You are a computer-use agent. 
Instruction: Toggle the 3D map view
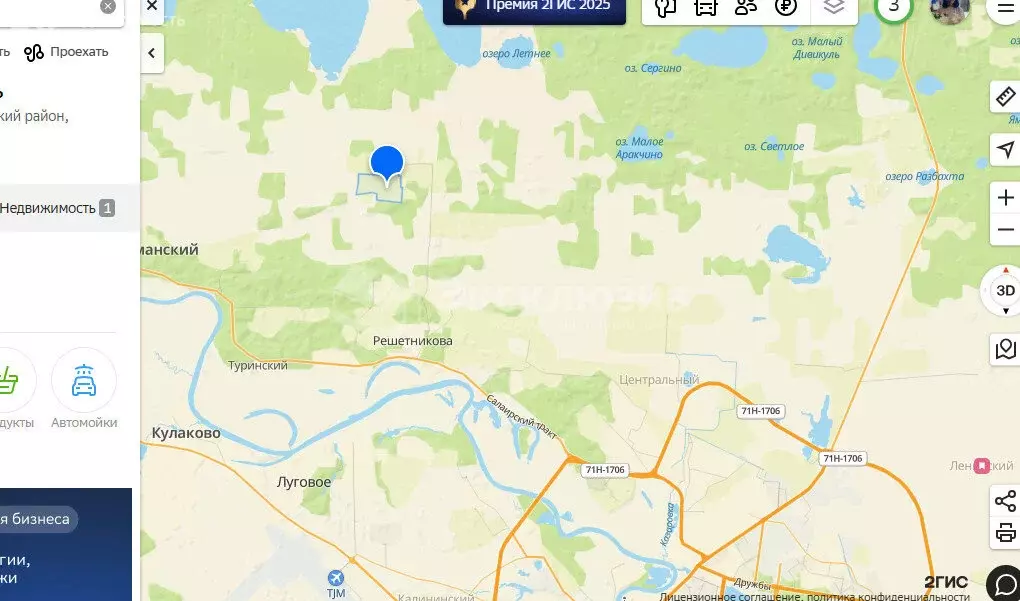(1004, 291)
